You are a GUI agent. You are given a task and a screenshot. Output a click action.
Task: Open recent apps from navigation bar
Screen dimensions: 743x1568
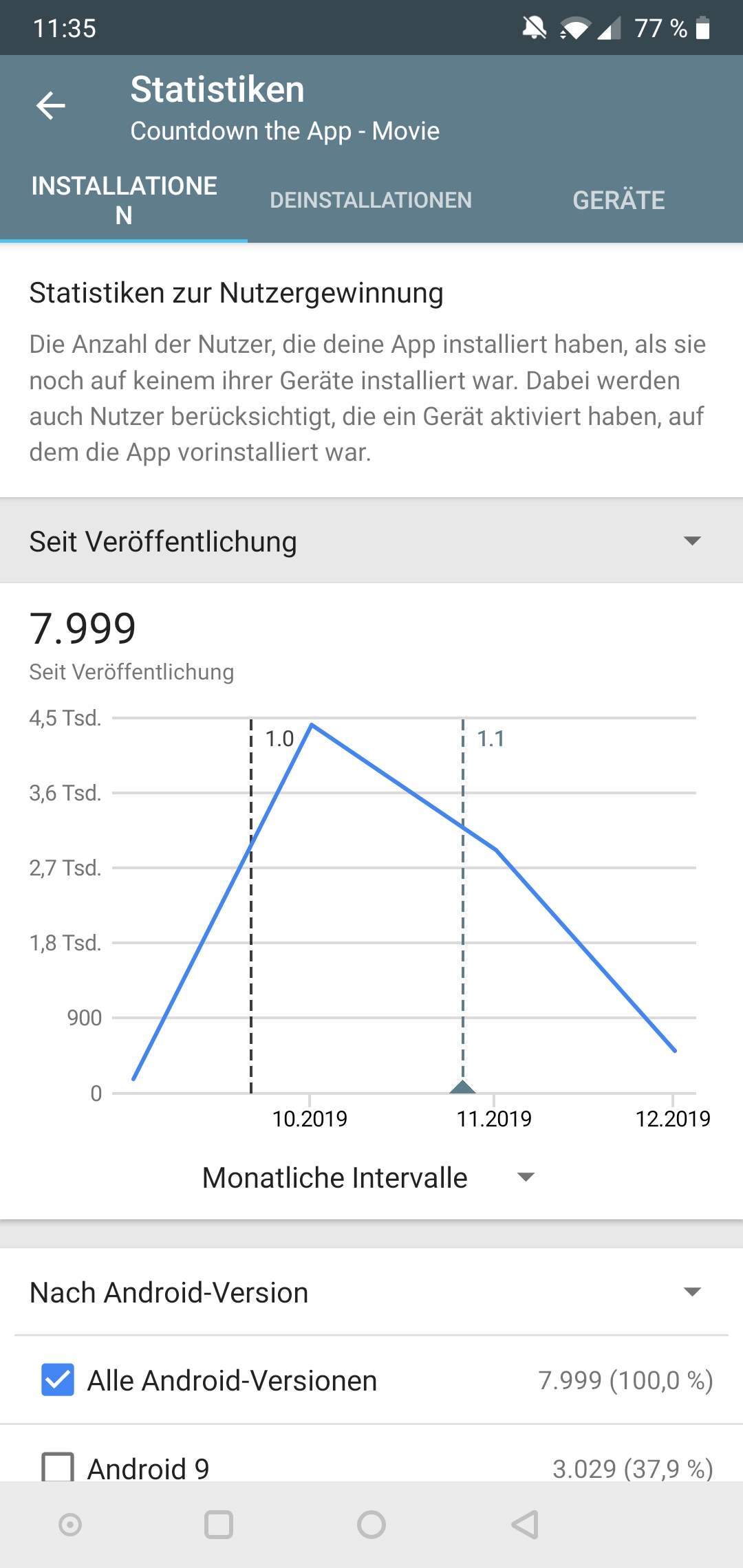point(219,1525)
